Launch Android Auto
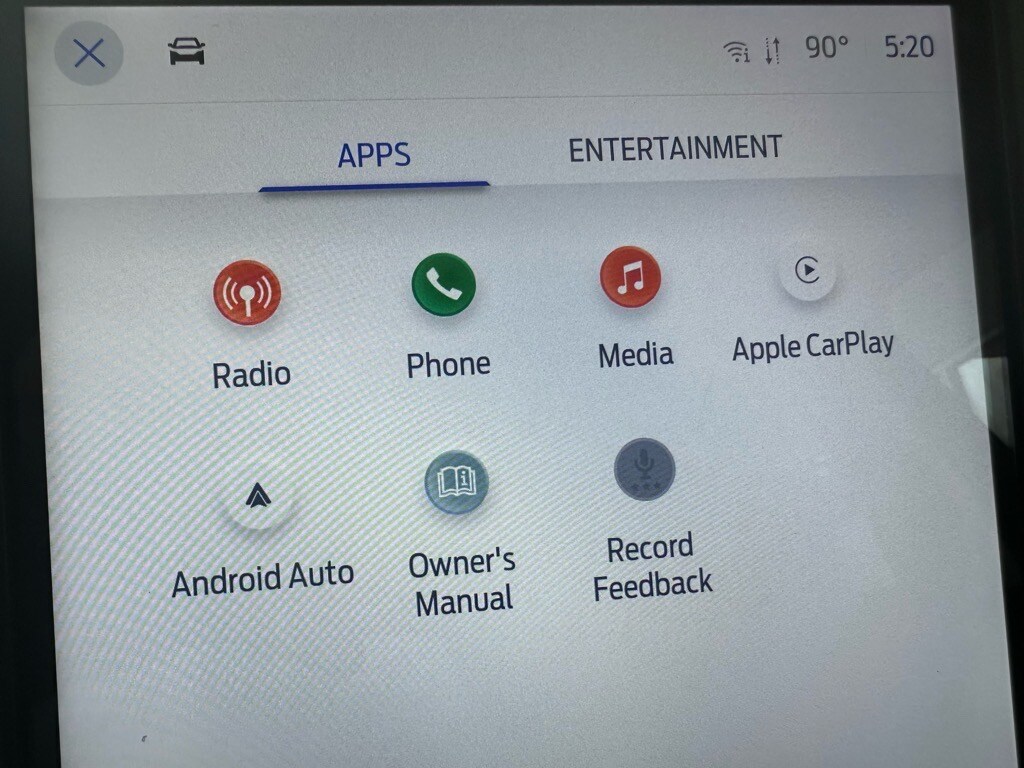Image resolution: width=1024 pixels, height=768 pixels. [x=259, y=495]
